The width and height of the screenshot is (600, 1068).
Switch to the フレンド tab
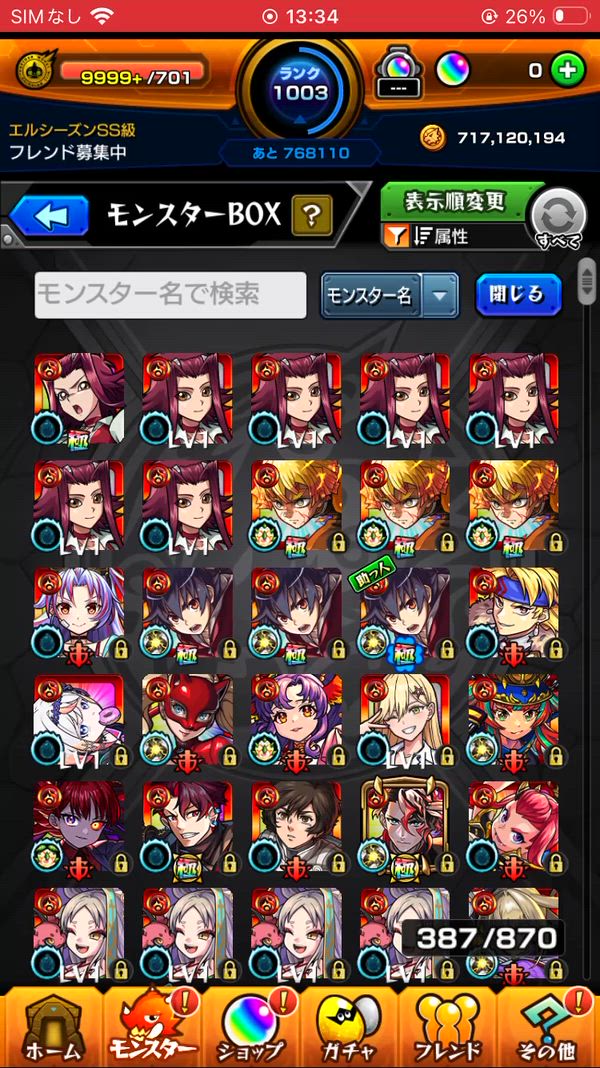click(448, 1025)
